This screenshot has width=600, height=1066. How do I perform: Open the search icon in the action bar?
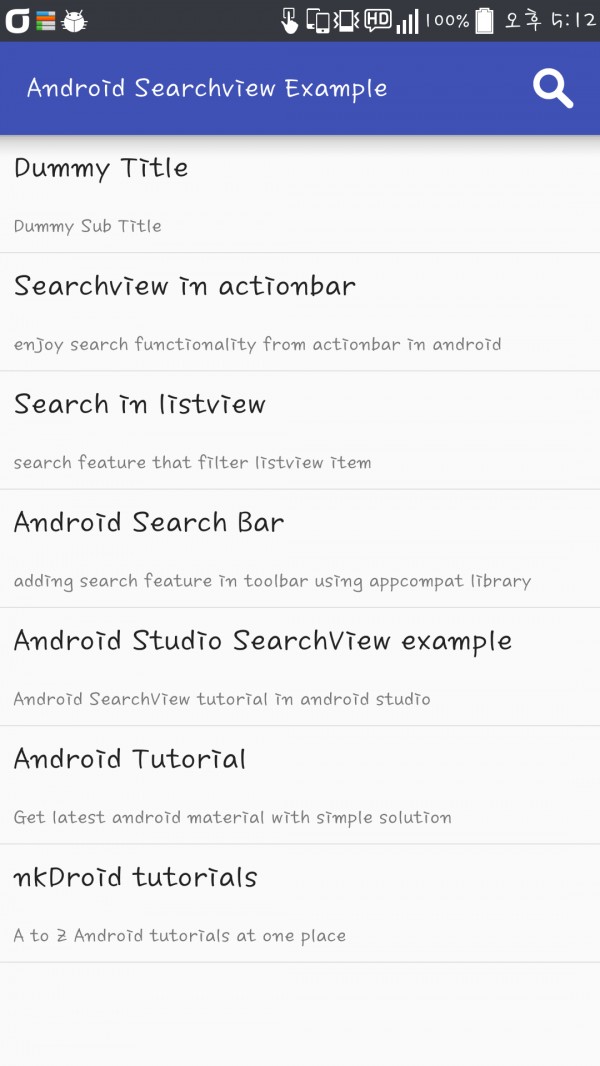pos(553,89)
